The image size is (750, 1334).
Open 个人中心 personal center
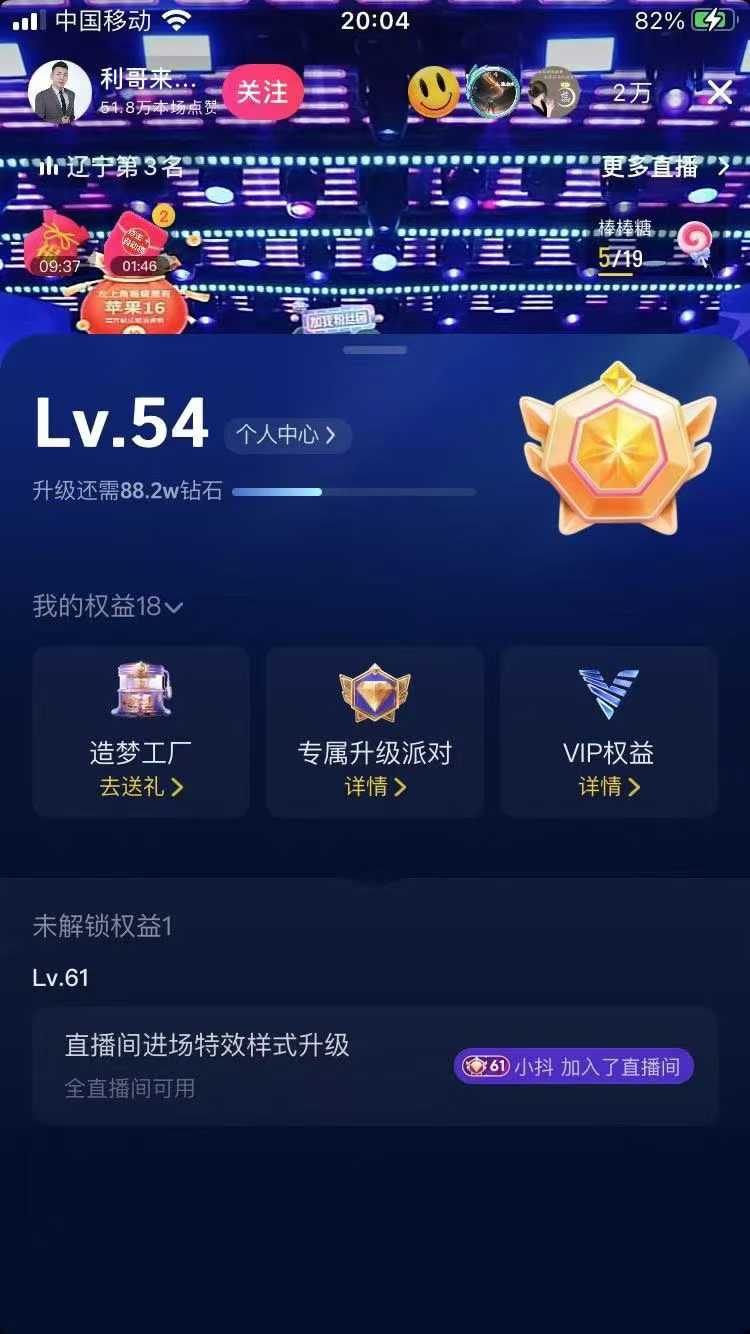pyautogui.click(x=287, y=435)
